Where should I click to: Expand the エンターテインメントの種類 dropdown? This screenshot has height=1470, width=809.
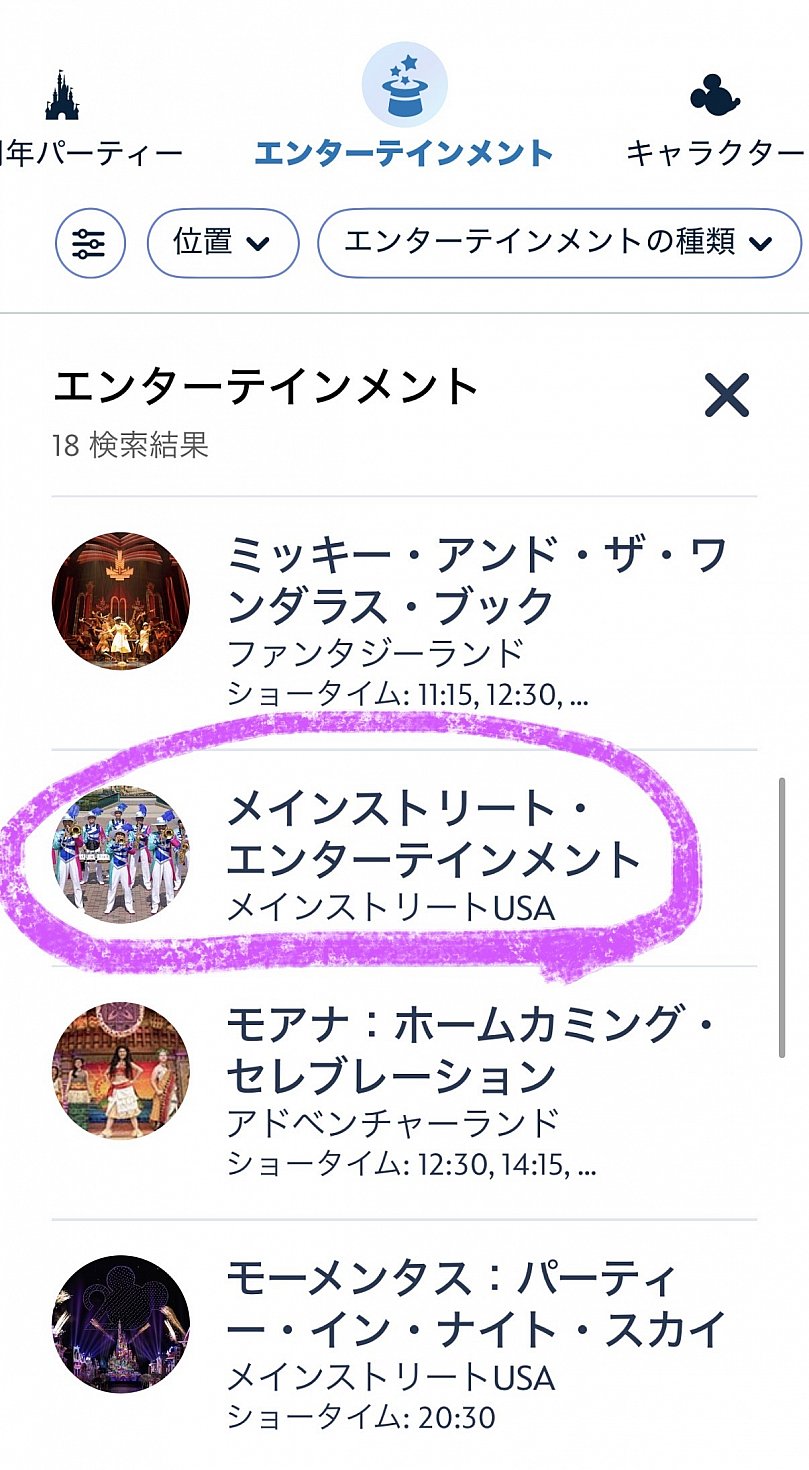[558, 243]
